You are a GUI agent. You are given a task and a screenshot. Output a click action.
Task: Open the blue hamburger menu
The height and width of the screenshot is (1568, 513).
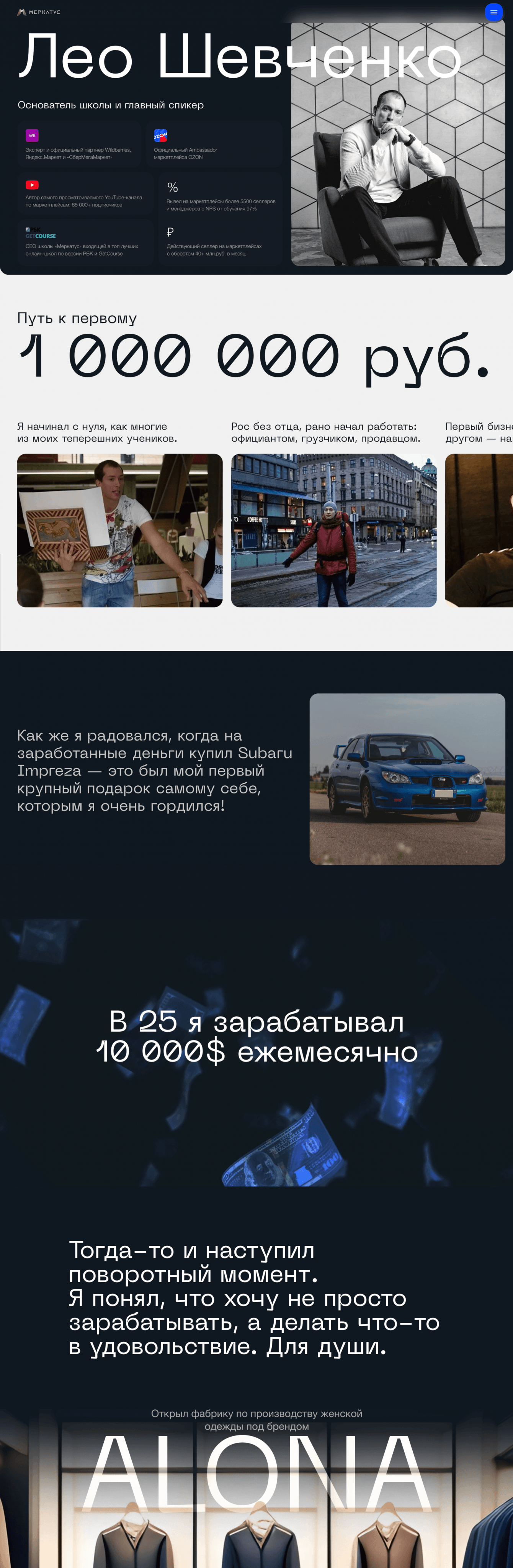(x=493, y=12)
